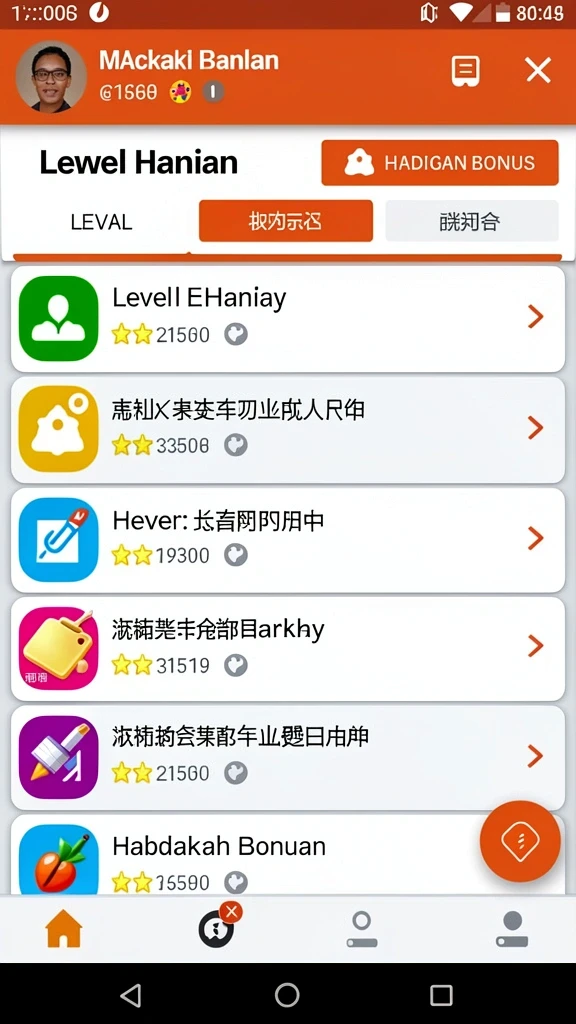The width and height of the screenshot is (576, 1024).
Task: Open the row with the purple pencil icon
Action: pos(288,758)
